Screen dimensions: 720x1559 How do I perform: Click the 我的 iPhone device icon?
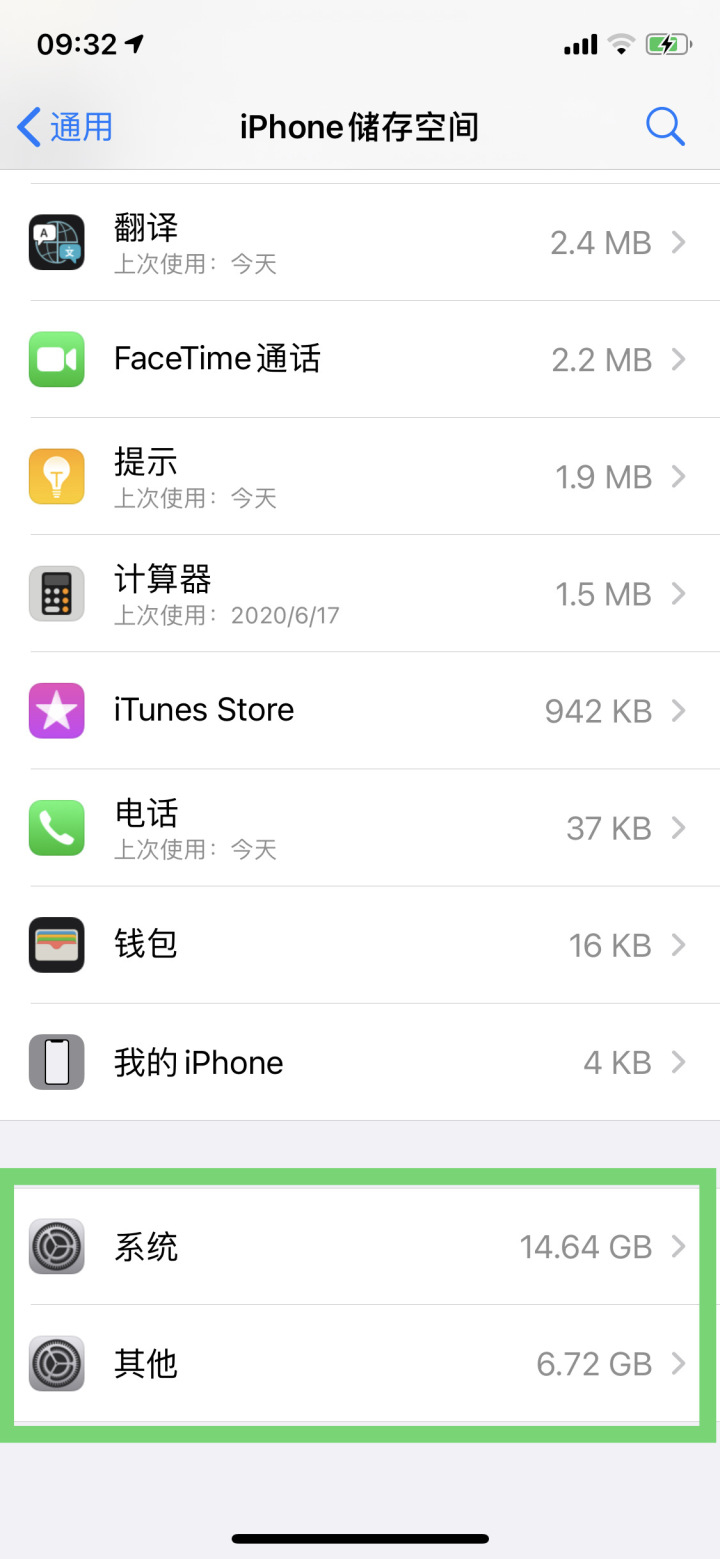57,1061
